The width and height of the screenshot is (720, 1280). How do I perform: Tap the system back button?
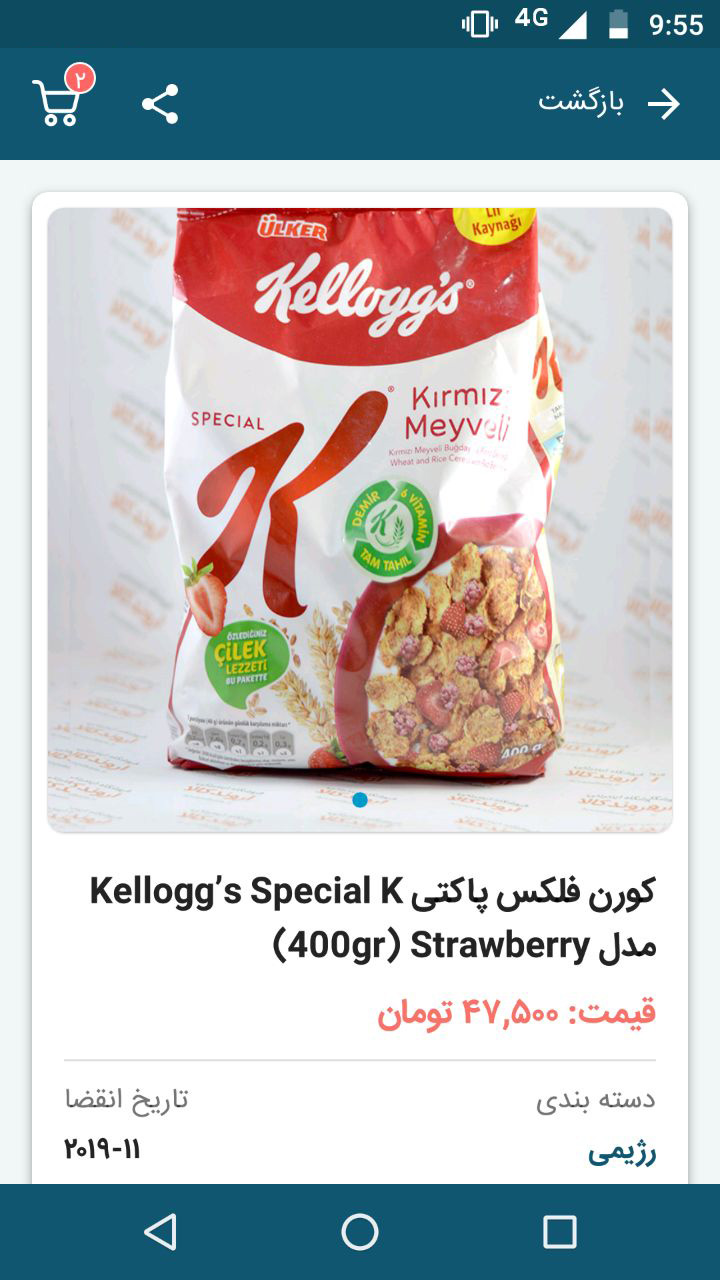click(160, 1232)
